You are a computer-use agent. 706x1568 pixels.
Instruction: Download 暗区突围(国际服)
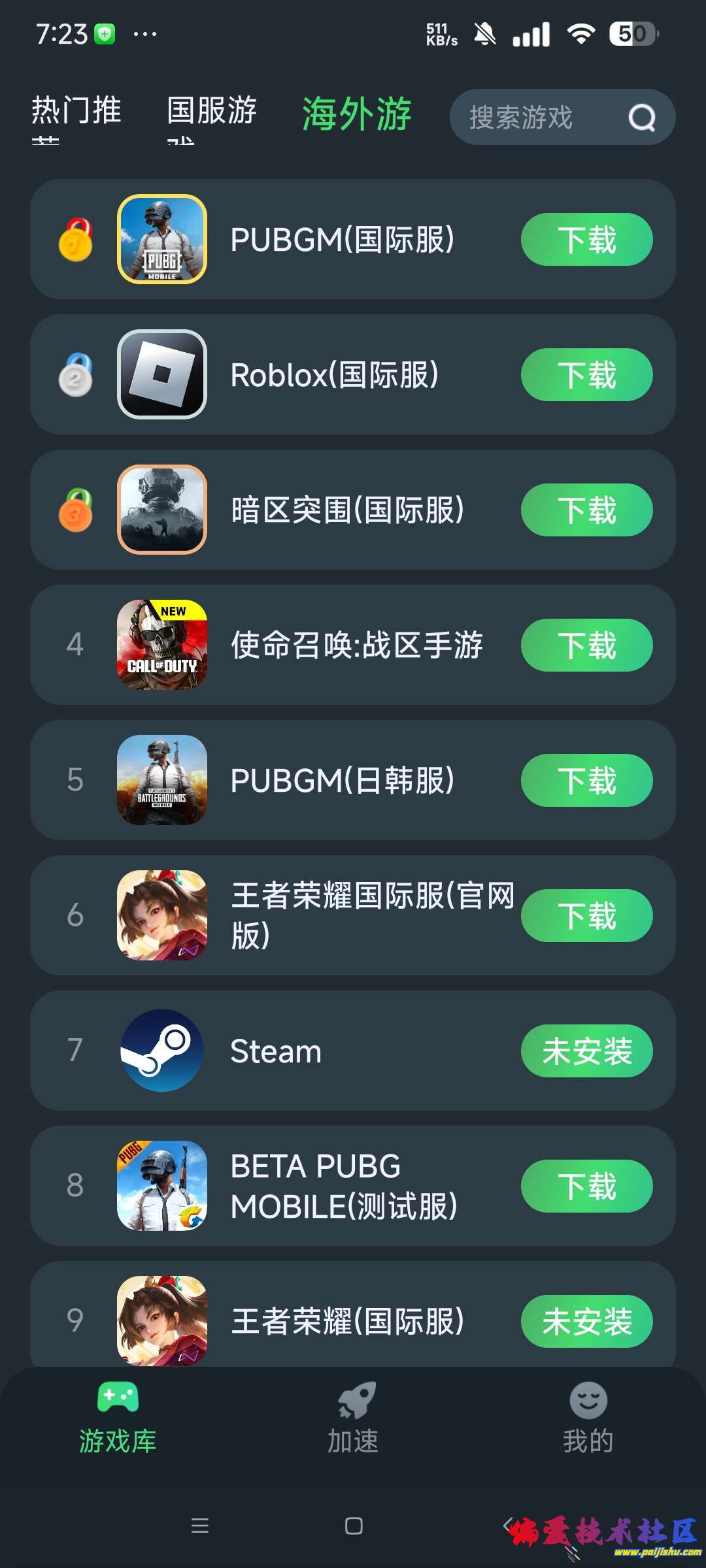pyautogui.click(x=586, y=510)
